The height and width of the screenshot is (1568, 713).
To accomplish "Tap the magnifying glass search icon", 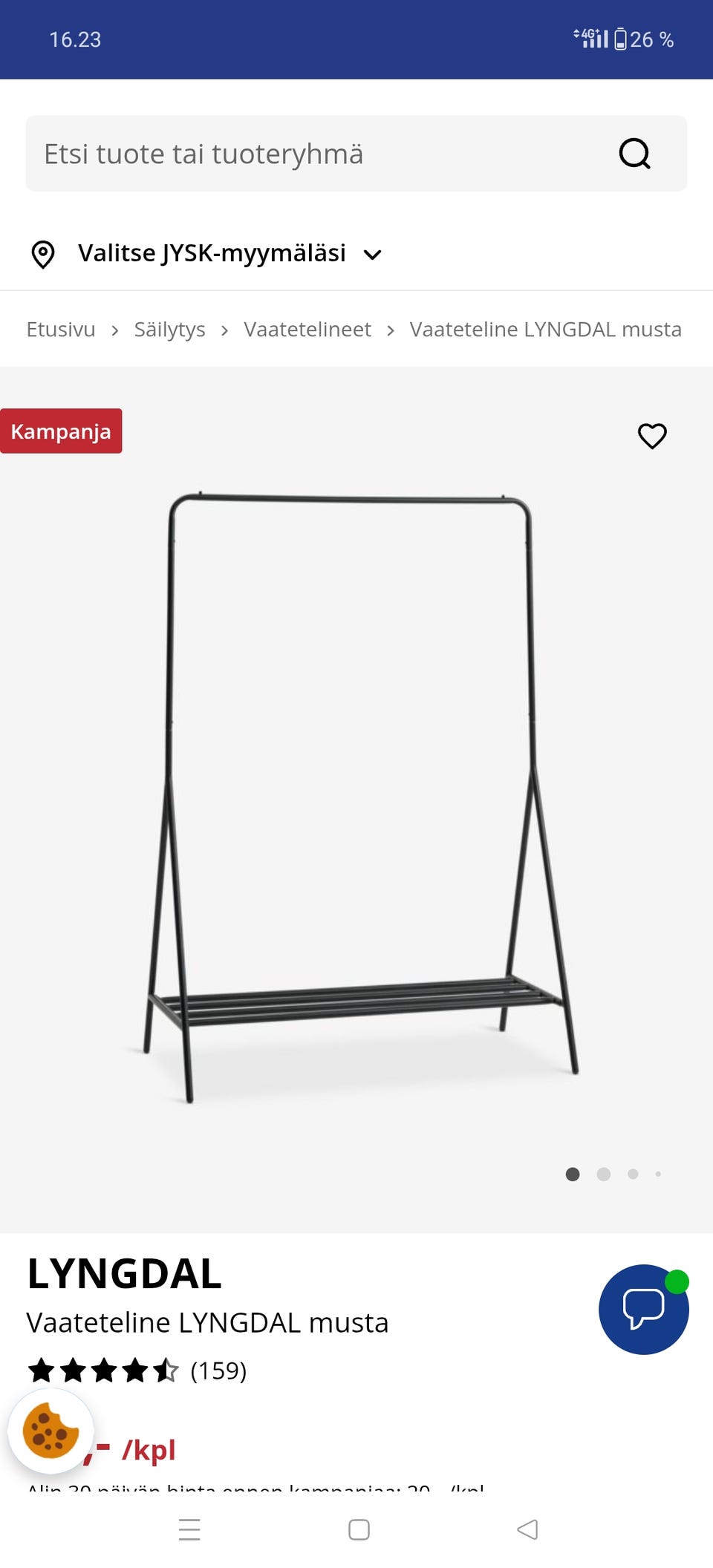I will [634, 154].
